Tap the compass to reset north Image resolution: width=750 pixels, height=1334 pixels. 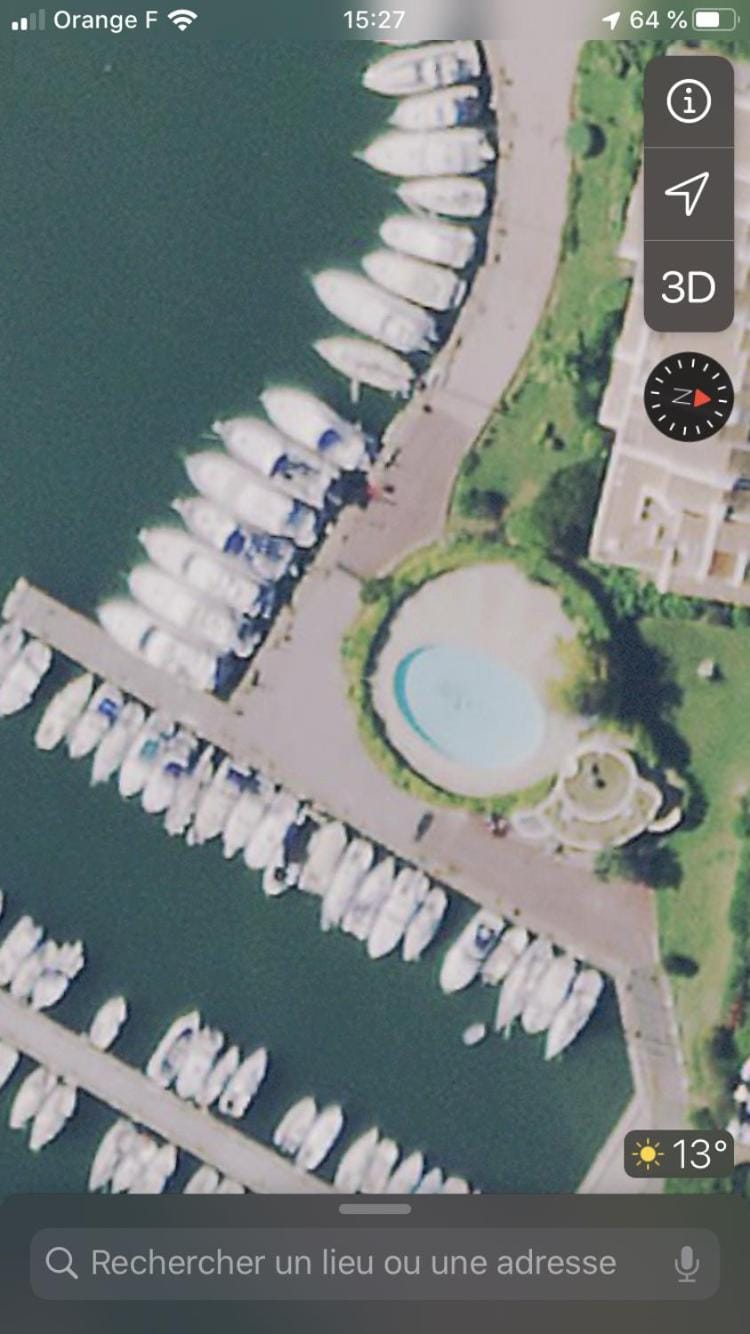pyautogui.click(x=688, y=397)
